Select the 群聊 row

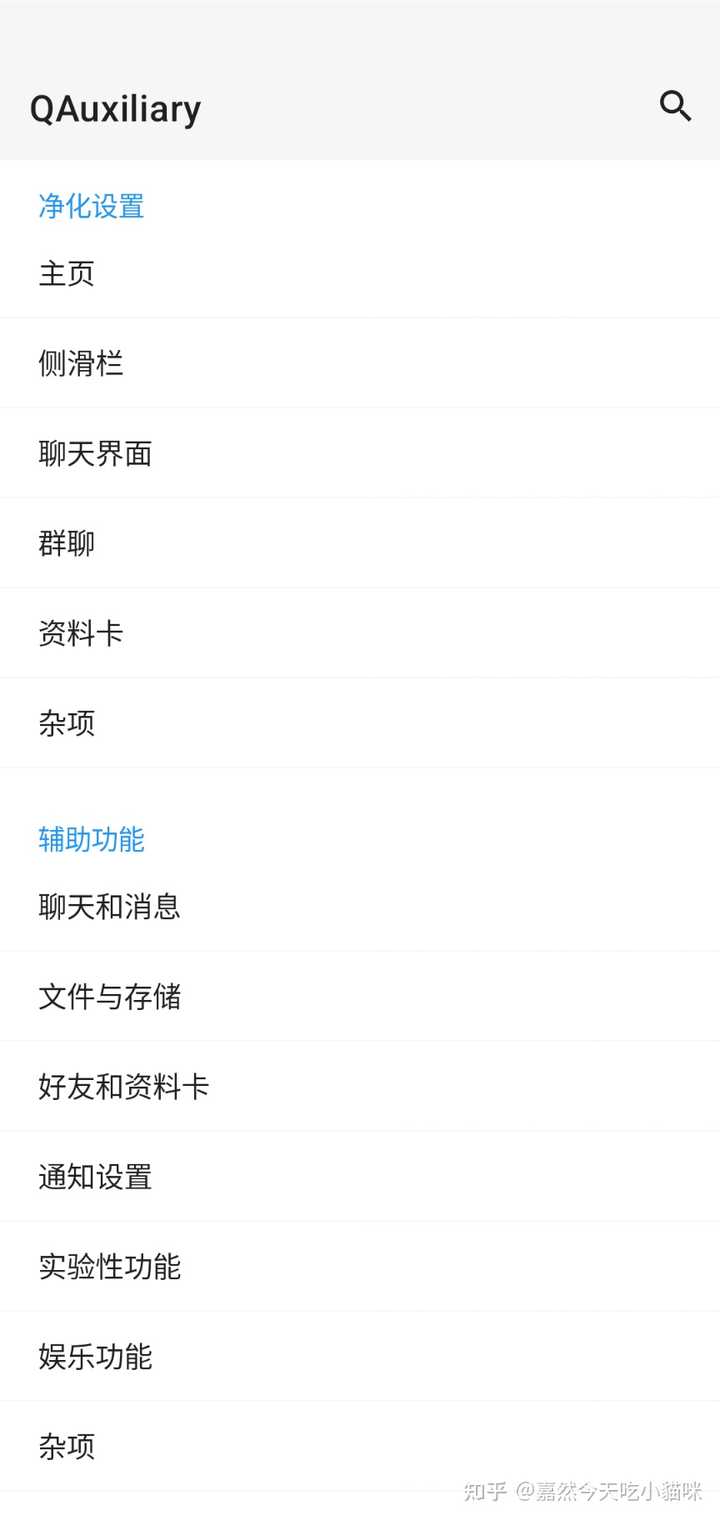pyautogui.click(x=67, y=543)
